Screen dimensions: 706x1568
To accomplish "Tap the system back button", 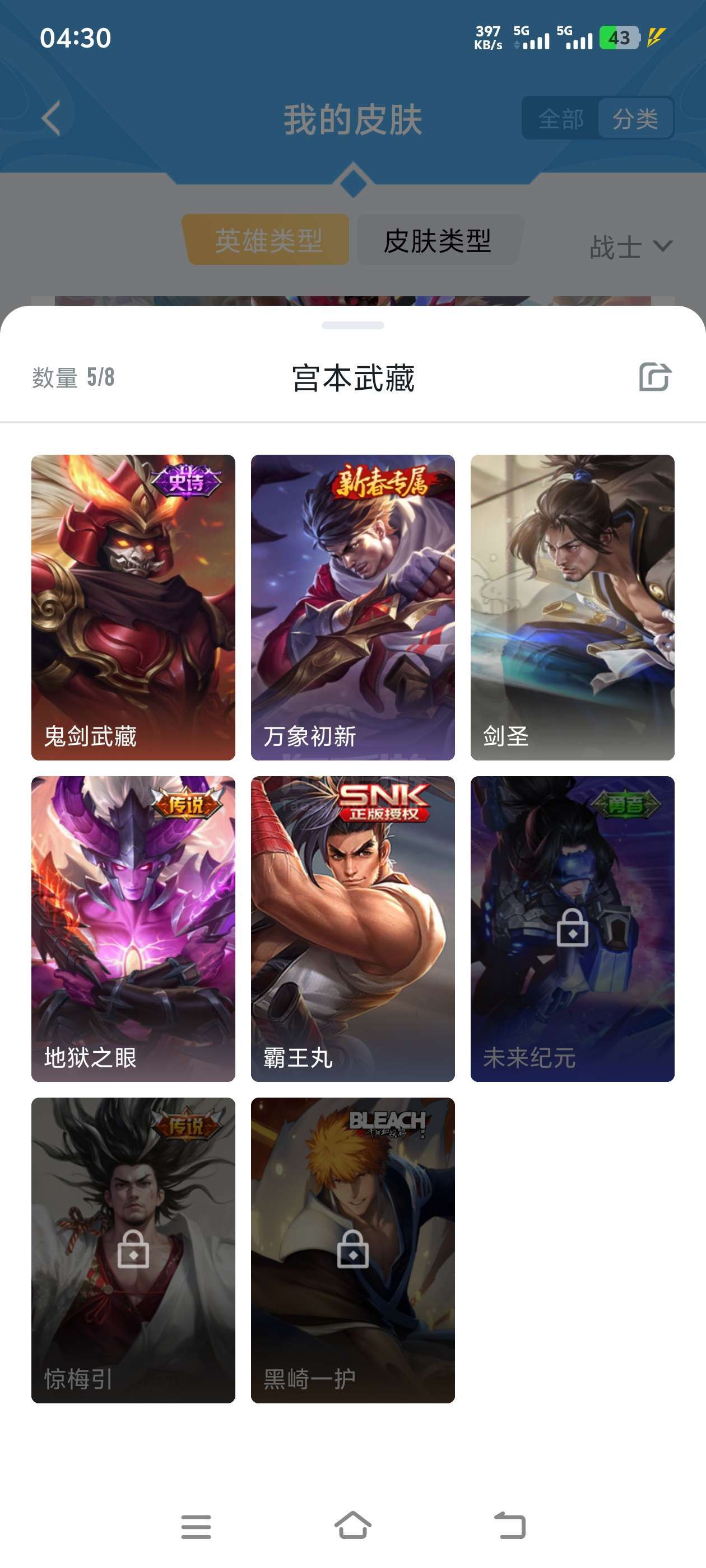I will (x=509, y=1526).
